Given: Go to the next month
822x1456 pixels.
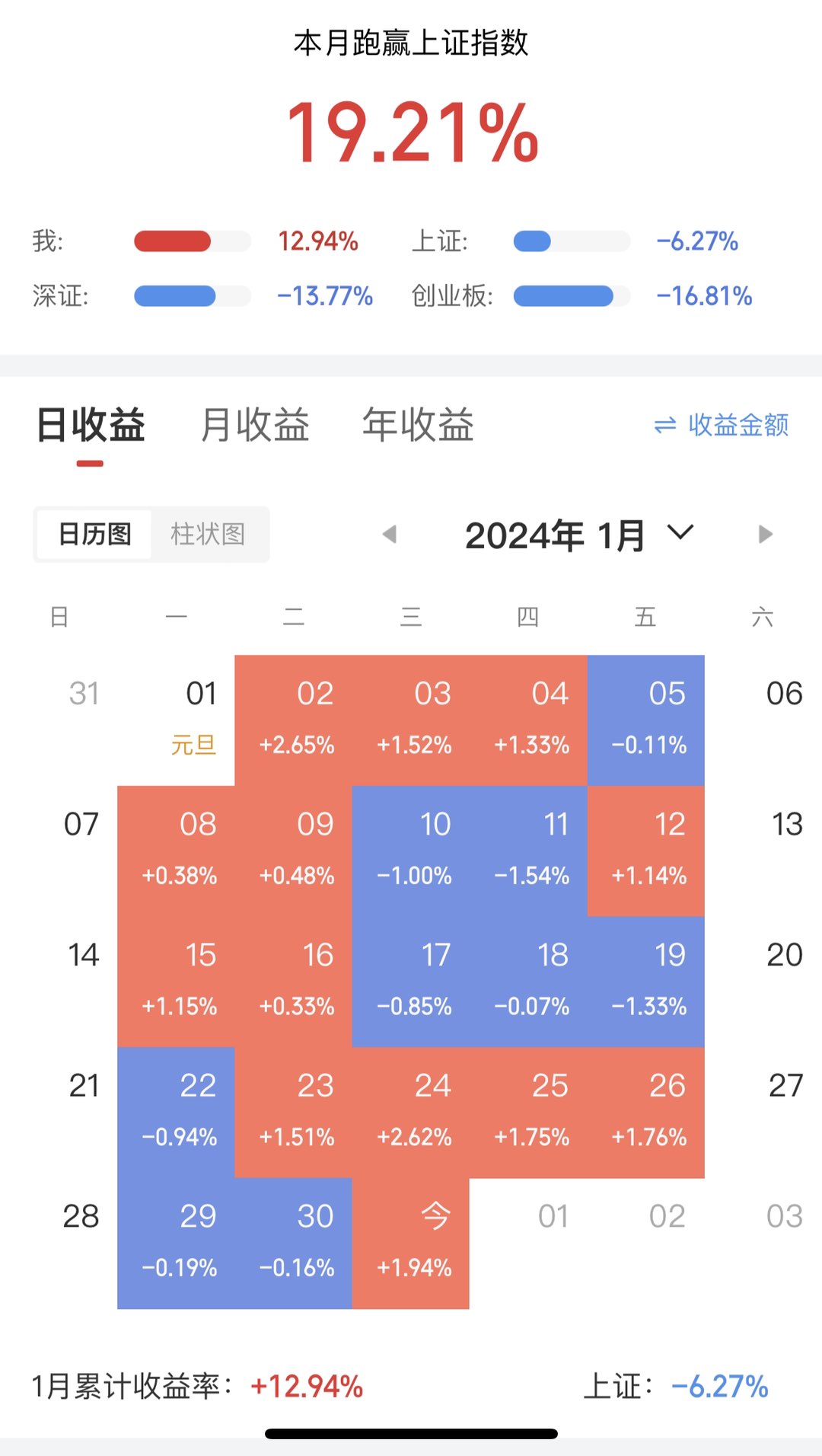Looking at the screenshot, I should (x=765, y=535).
